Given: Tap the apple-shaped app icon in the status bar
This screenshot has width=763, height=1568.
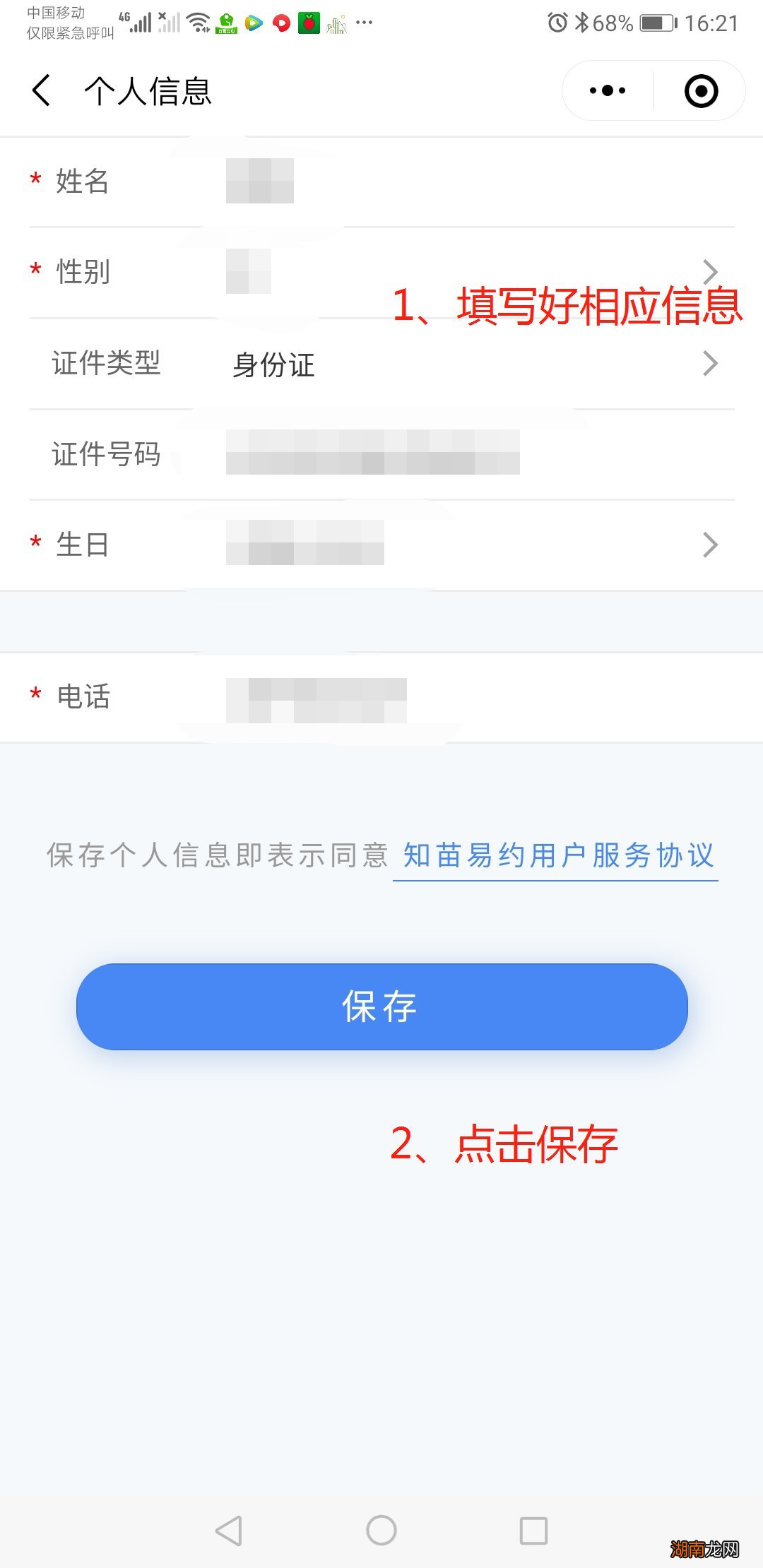Looking at the screenshot, I should tap(308, 23).
